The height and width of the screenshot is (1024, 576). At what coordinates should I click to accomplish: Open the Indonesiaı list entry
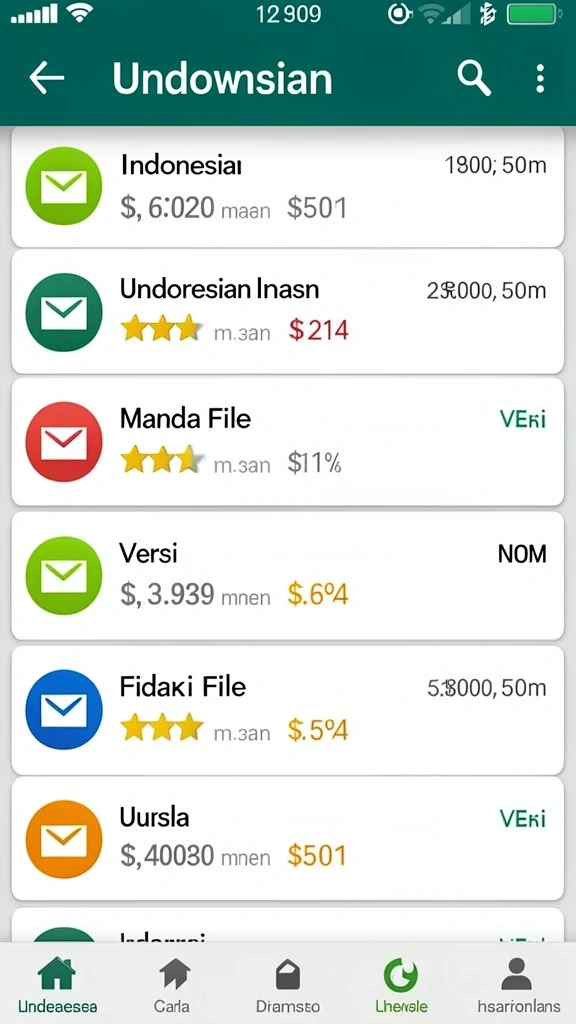point(287,186)
